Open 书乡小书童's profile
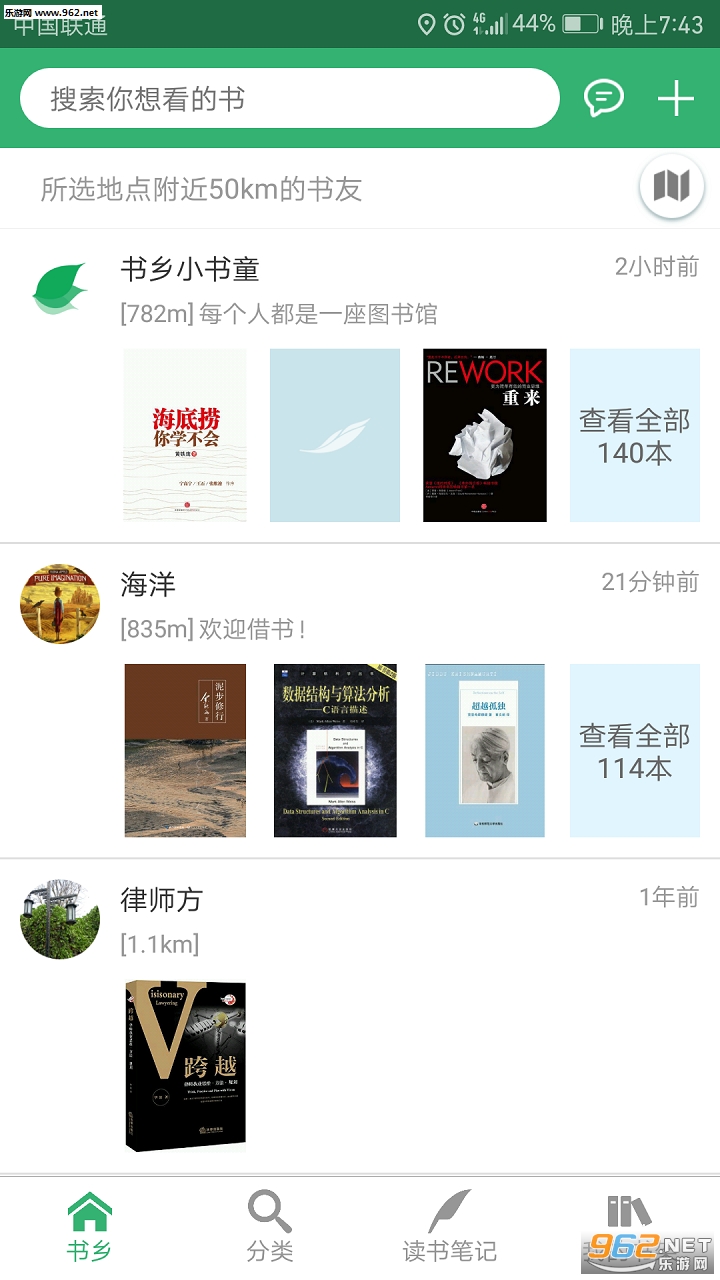The height and width of the screenshot is (1280, 720). click(x=60, y=288)
